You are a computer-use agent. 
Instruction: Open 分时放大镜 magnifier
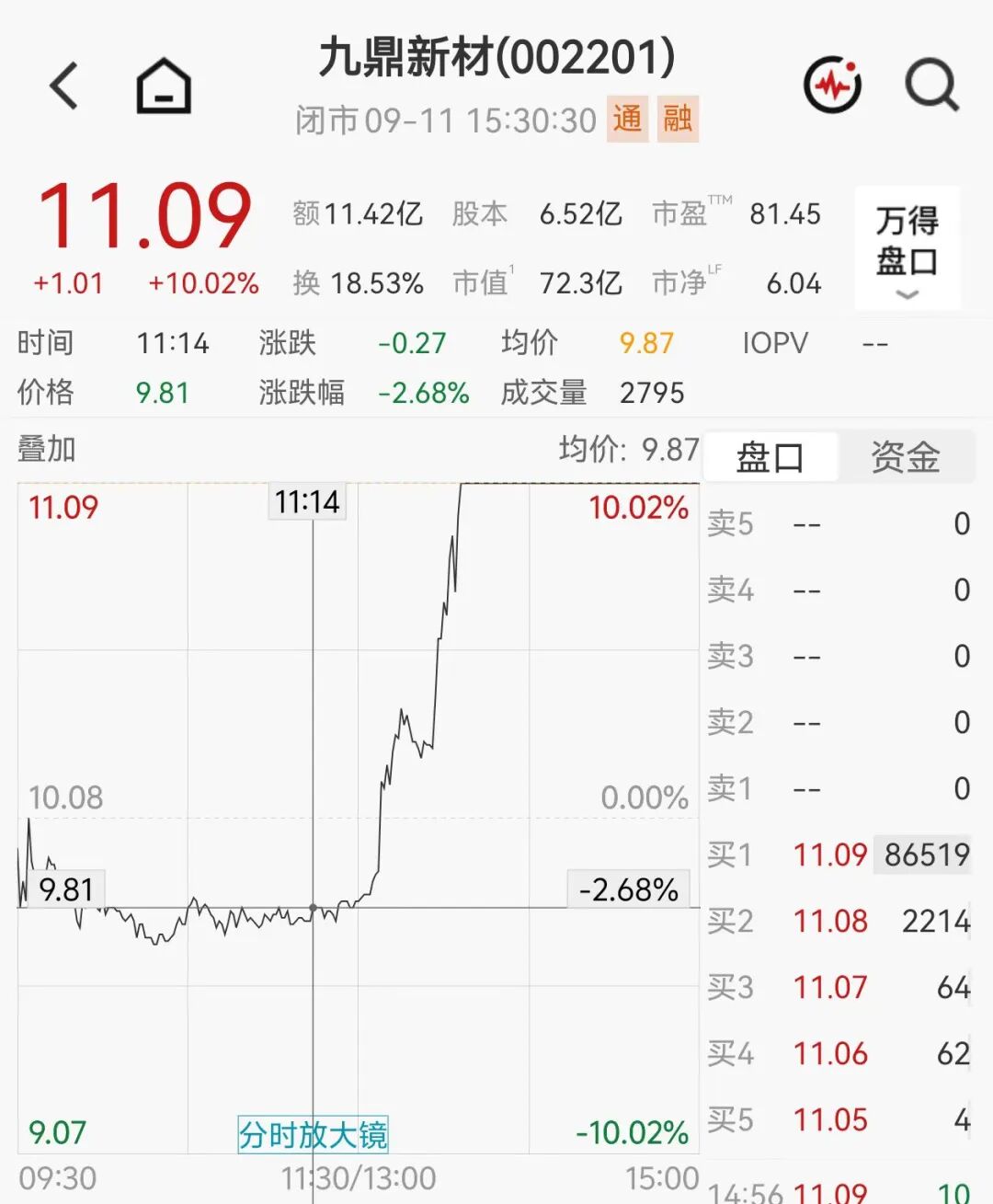pos(314,1135)
